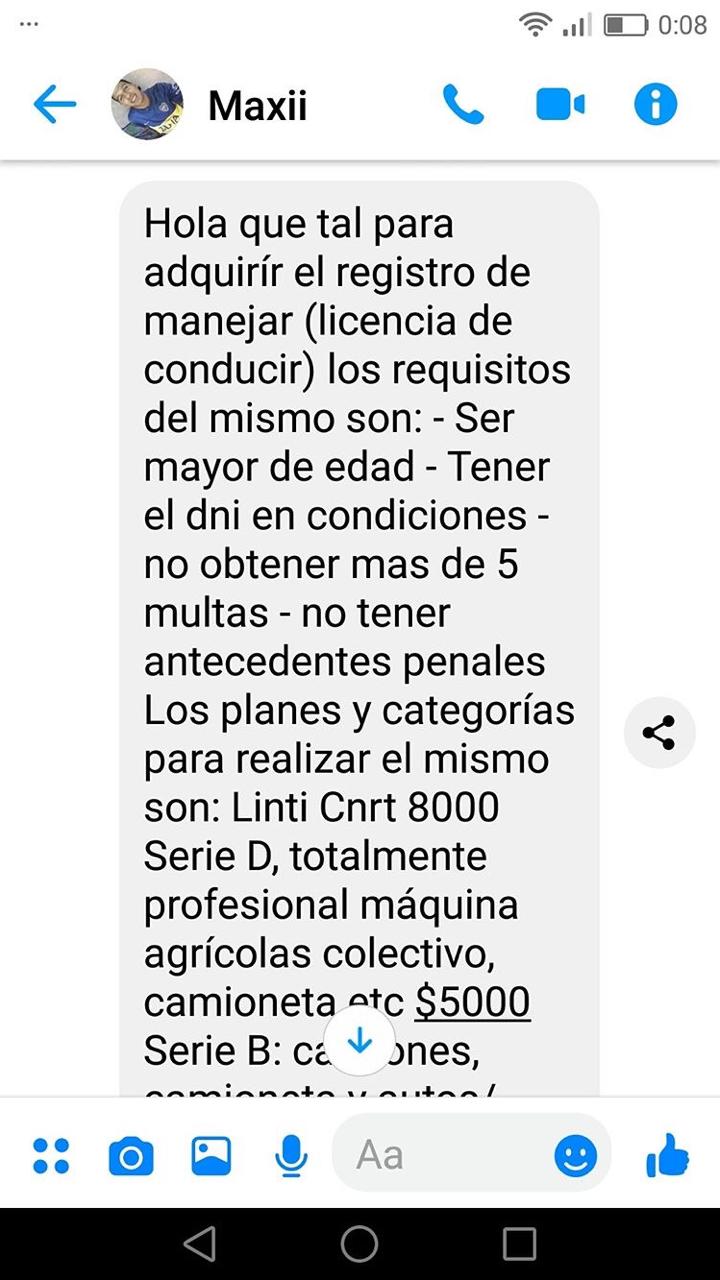720x1280 pixels.
Task: Open the emoji picker
Action: click(x=576, y=1157)
